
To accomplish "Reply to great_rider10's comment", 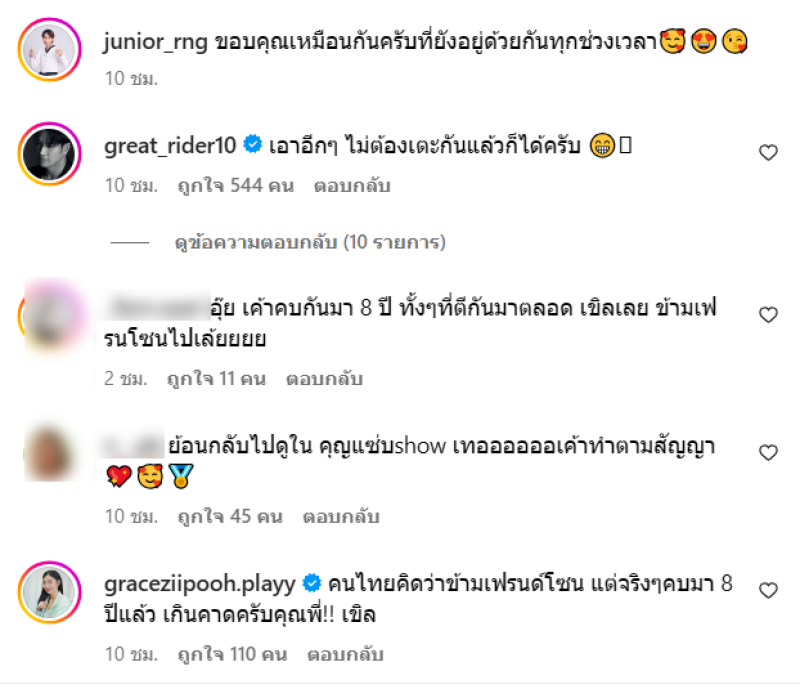I will [352, 186].
